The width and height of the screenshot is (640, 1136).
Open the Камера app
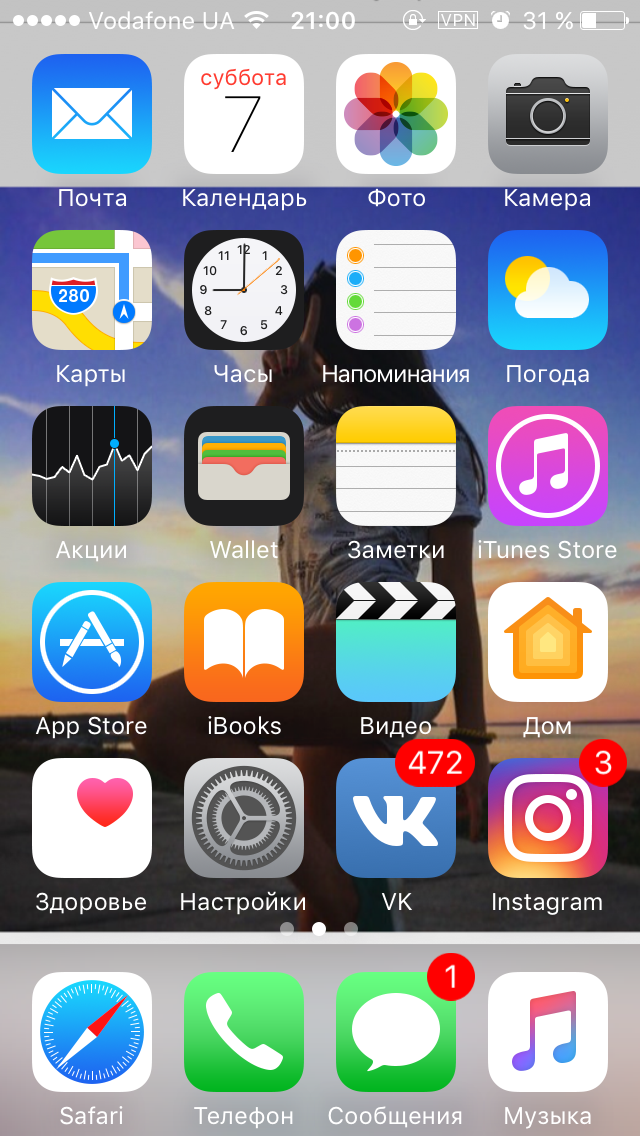point(548,114)
